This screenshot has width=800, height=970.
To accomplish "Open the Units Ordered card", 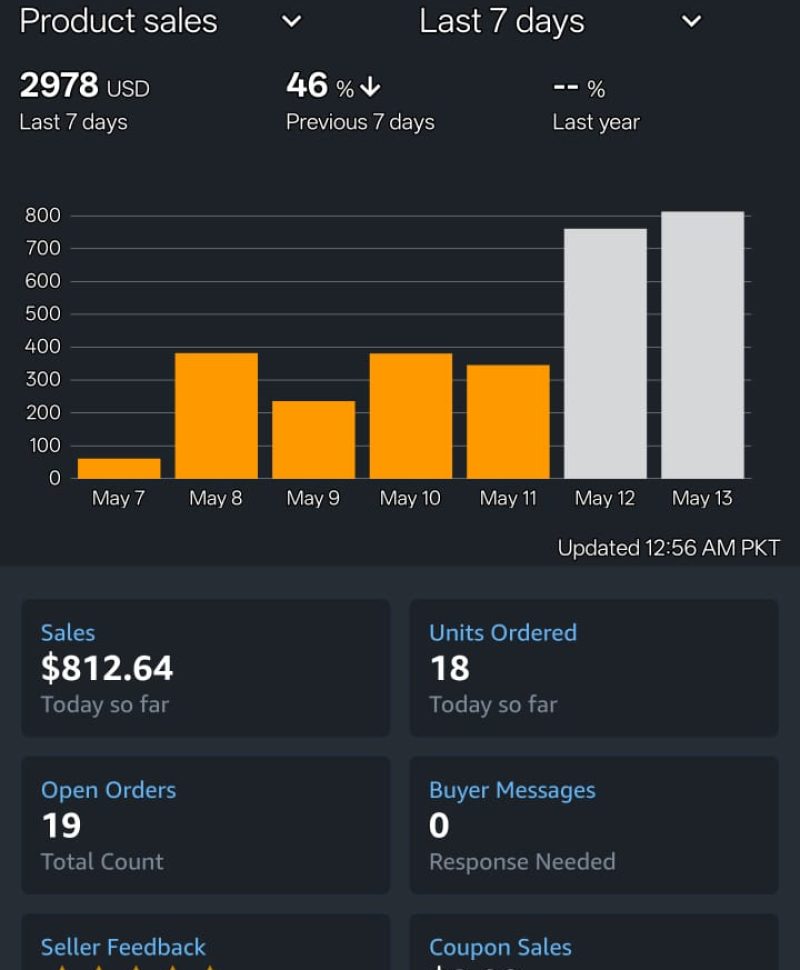I will click(593, 667).
